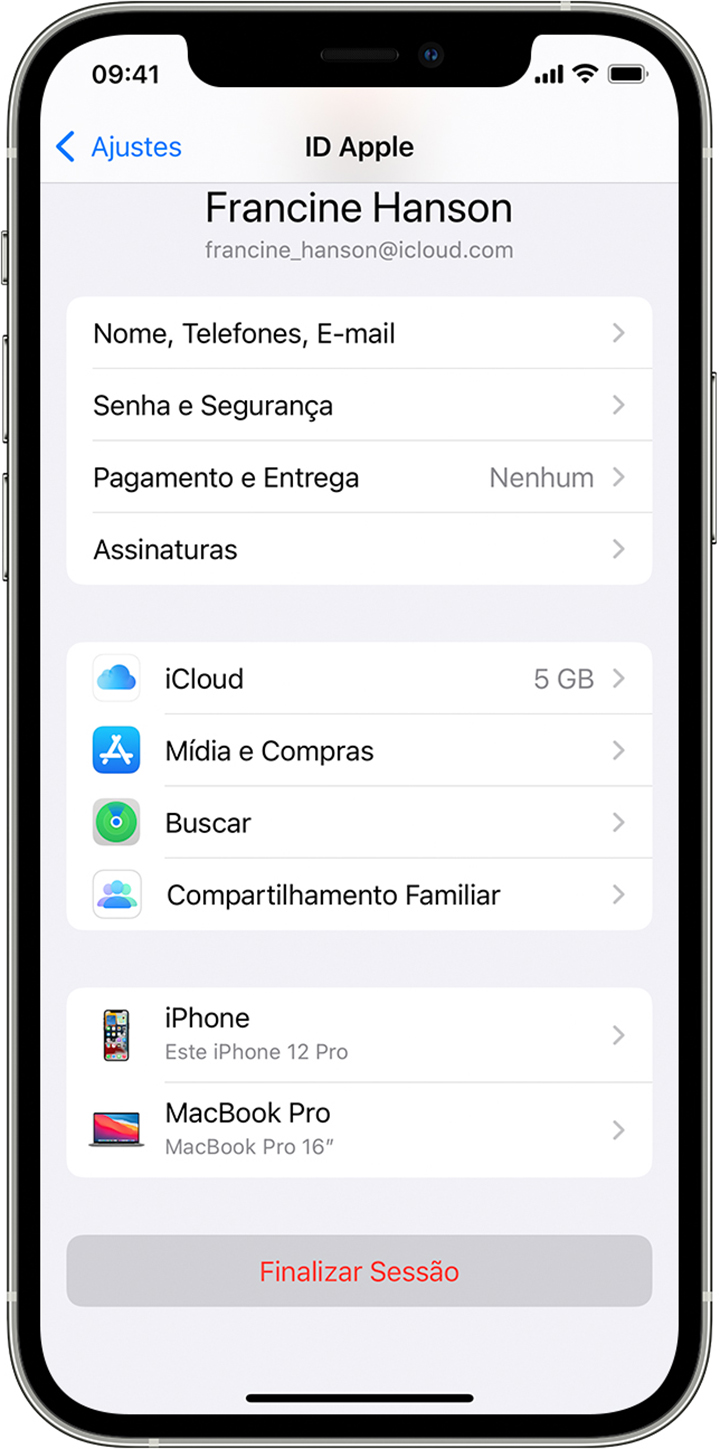View the MacBook Pro device details

tap(359, 1129)
